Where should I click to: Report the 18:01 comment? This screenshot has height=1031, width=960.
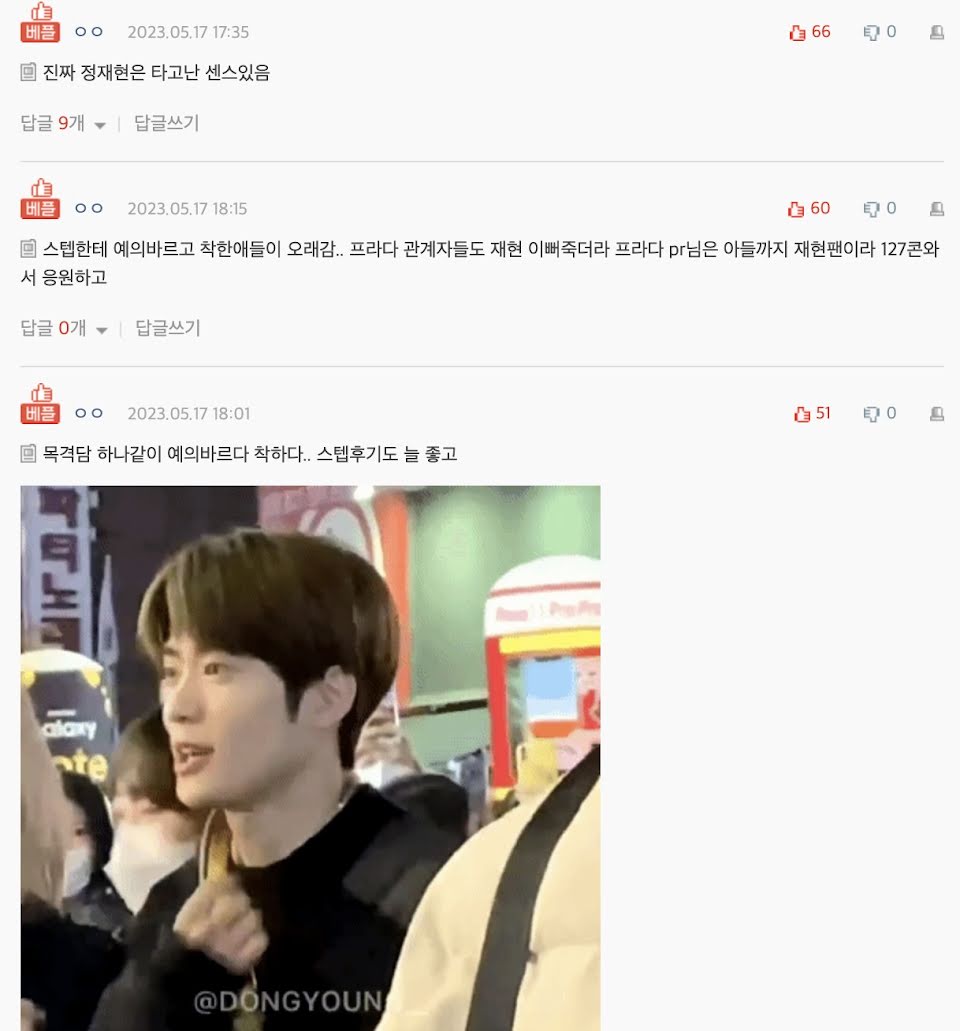(x=937, y=414)
